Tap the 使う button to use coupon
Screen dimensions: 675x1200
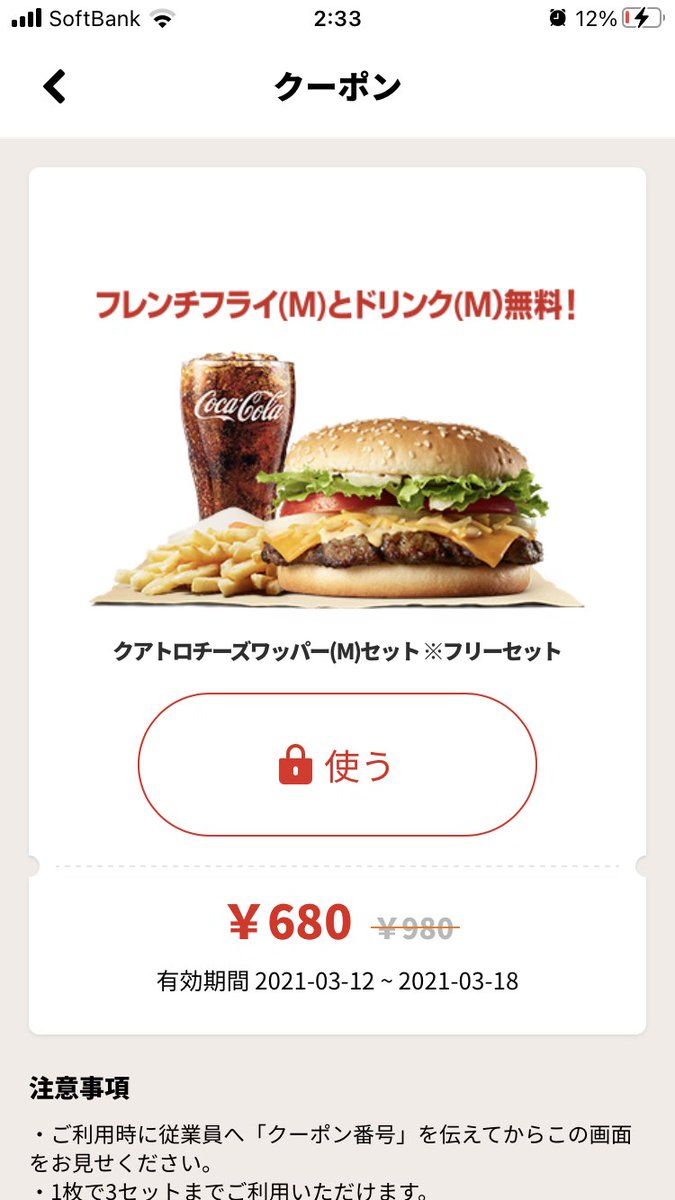click(x=337, y=765)
